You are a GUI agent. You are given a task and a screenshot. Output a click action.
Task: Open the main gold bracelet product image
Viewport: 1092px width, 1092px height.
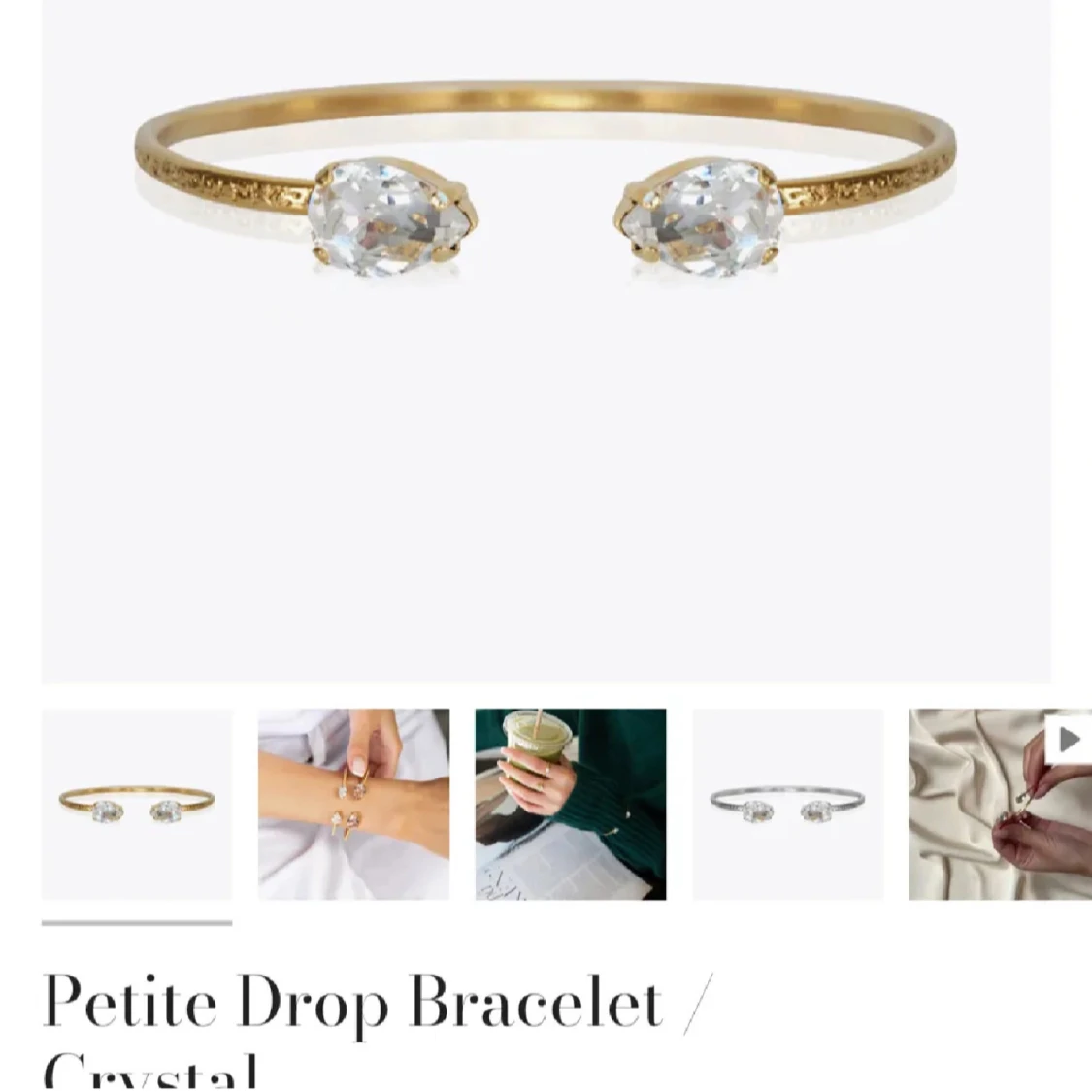[x=546, y=340]
